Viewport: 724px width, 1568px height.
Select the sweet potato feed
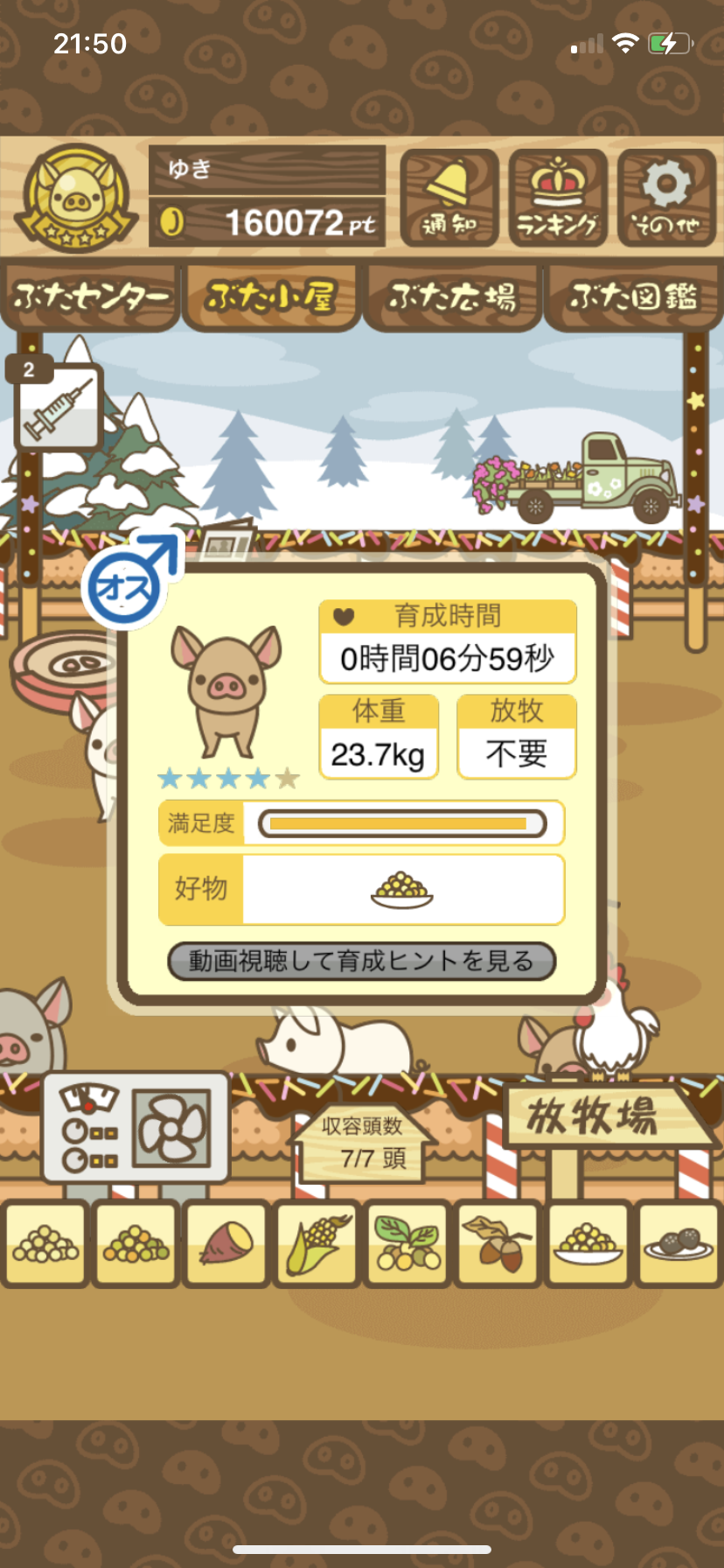pos(226,1243)
